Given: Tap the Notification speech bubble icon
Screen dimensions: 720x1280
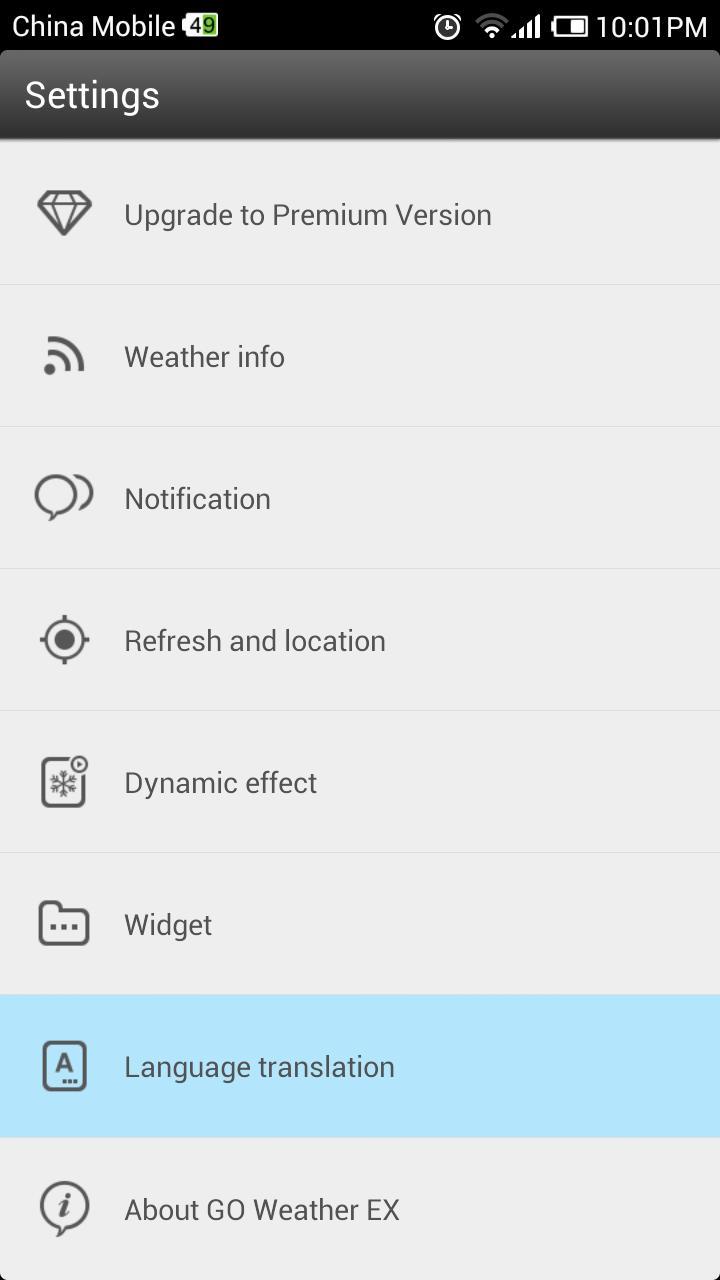Looking at the screenshot, I should (x=64, y=497).
